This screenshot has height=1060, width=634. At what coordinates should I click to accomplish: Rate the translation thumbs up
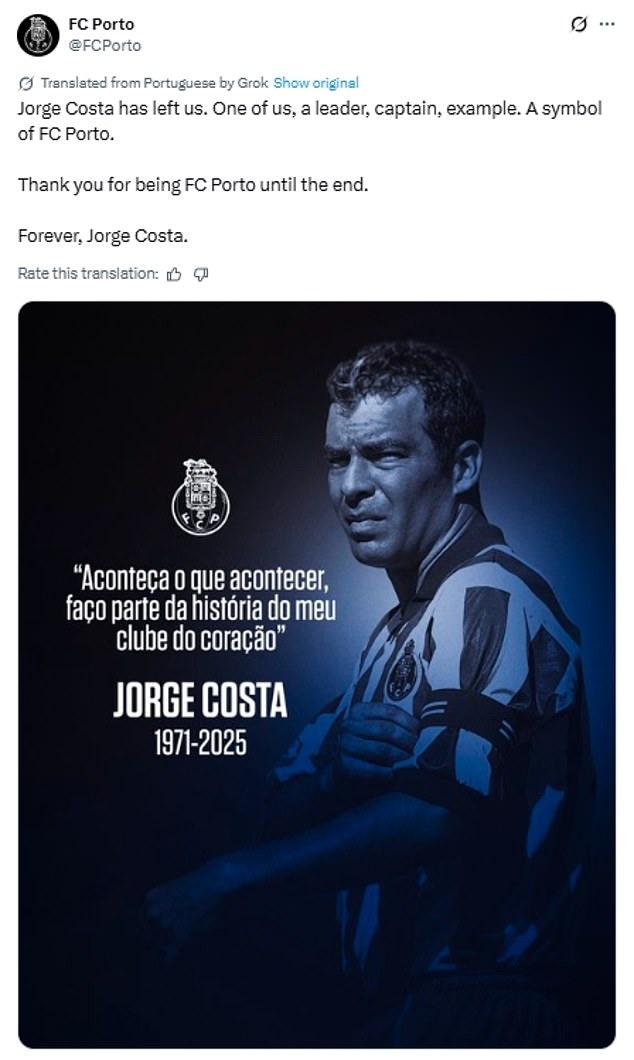pyautogui.click(x=174, y=274)
